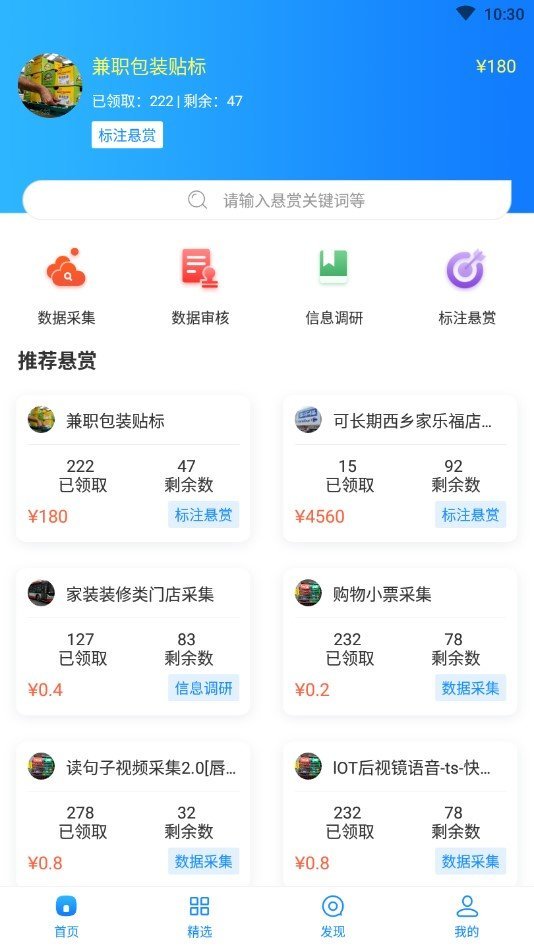Go to the 我的 profile tab
The width and height of the screenshot is (534, 949).
(x=467, y=918)
